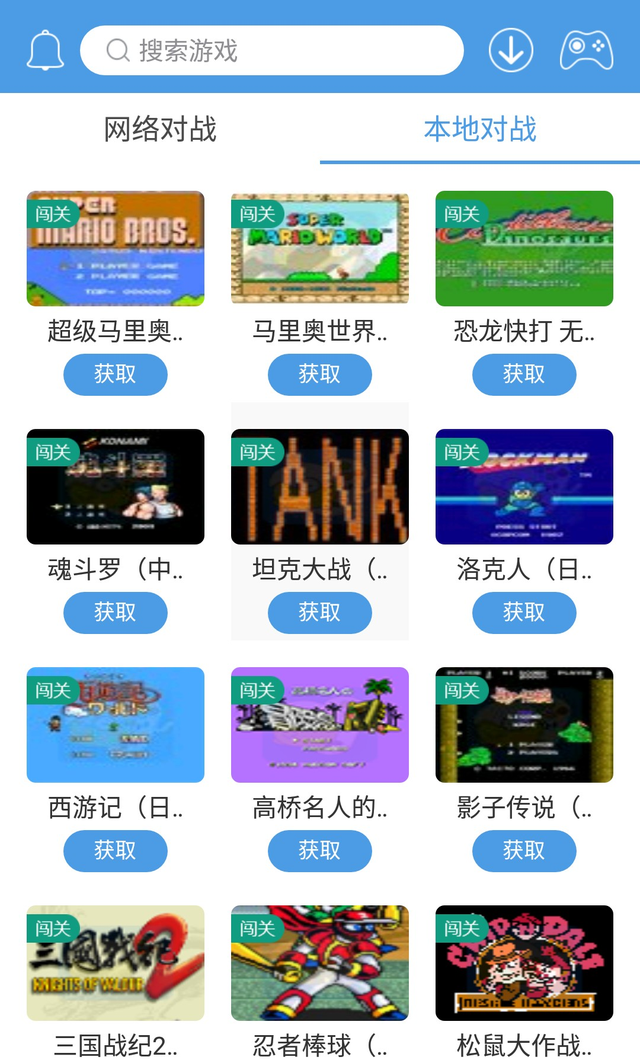Switch to the 网络对战 tab
This screenshot has width=640, height=1060.
[x=160, y=129]
